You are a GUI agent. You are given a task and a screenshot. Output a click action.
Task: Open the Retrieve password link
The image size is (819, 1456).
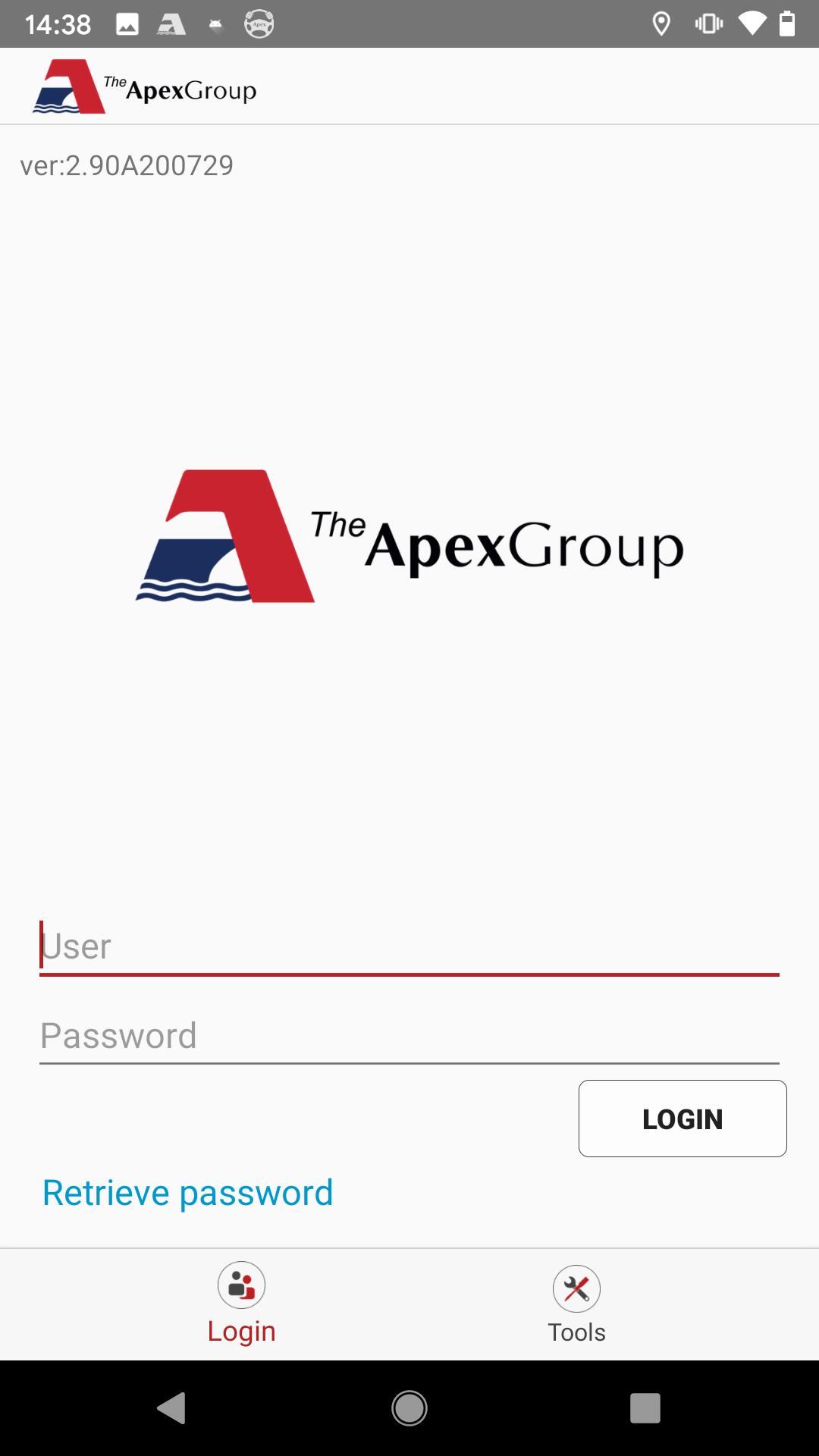pyautogui.click(x=187, y=1193)
